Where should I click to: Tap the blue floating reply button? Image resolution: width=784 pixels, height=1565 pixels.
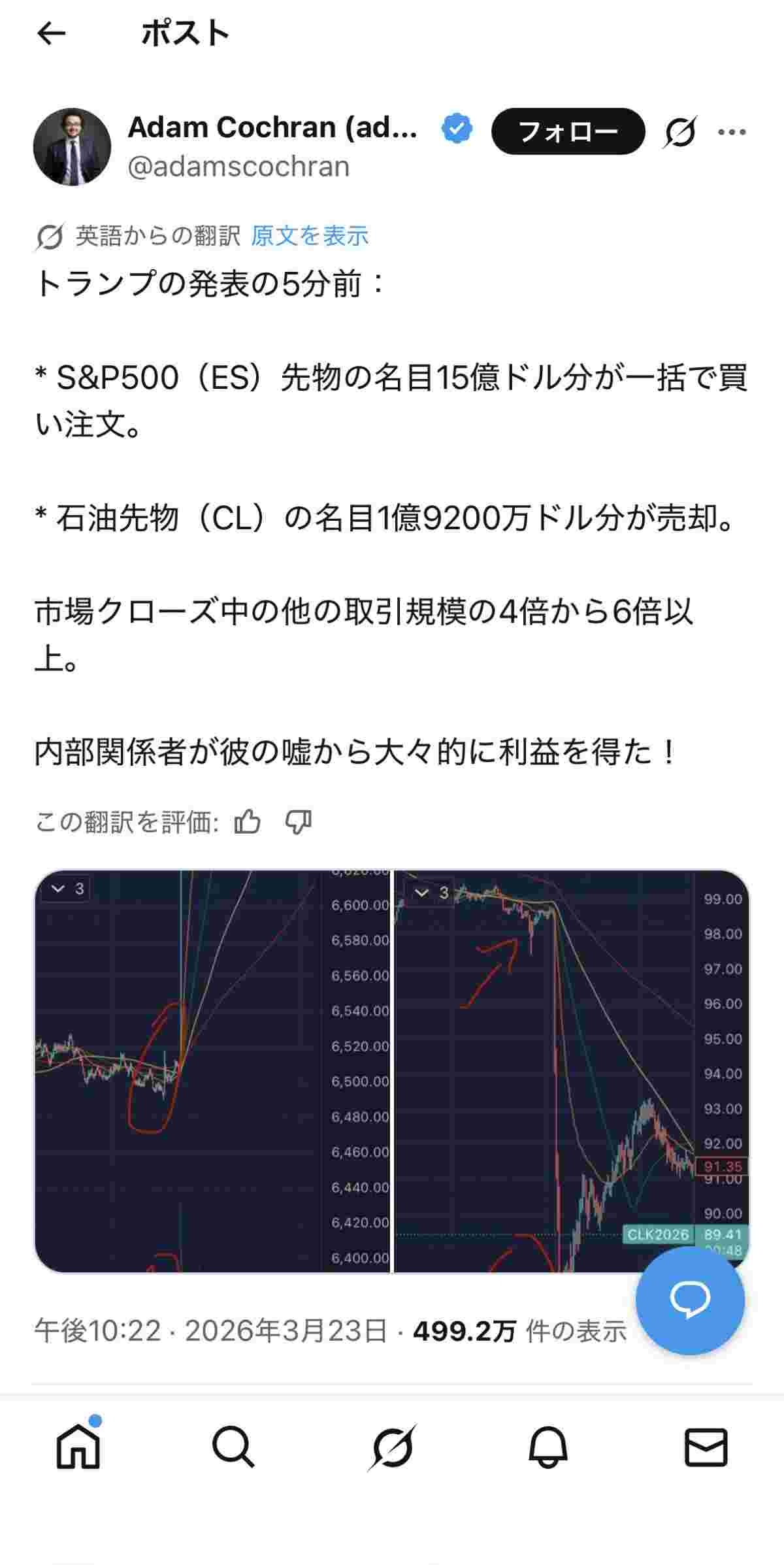pyautogui.click(x=690, y=1300)
